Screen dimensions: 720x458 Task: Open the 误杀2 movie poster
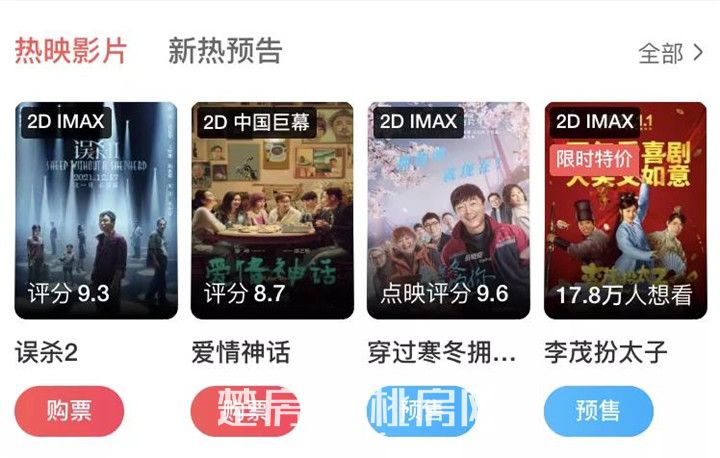(x=96, y=210)
